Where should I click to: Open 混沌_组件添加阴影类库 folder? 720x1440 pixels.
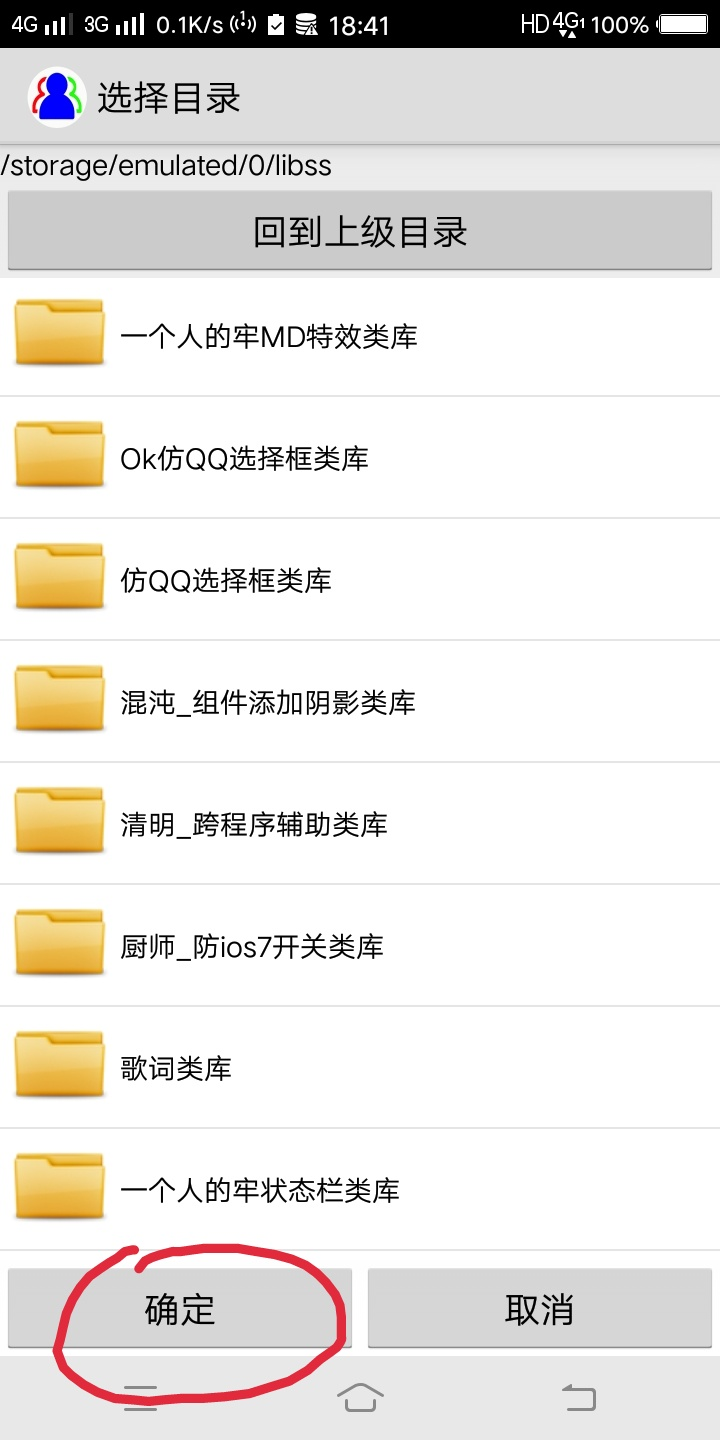(360, 702)
